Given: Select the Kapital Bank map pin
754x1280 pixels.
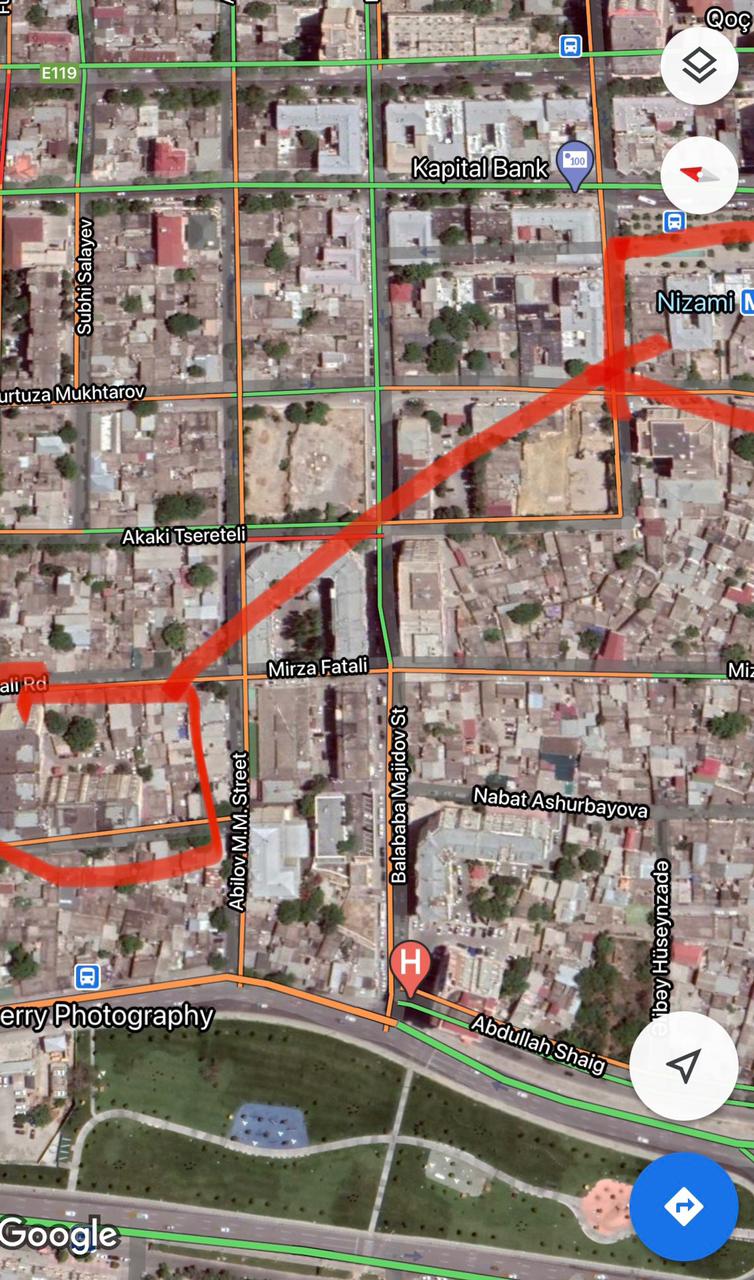Looking at the screenshot, I should [x=575, y=165].
